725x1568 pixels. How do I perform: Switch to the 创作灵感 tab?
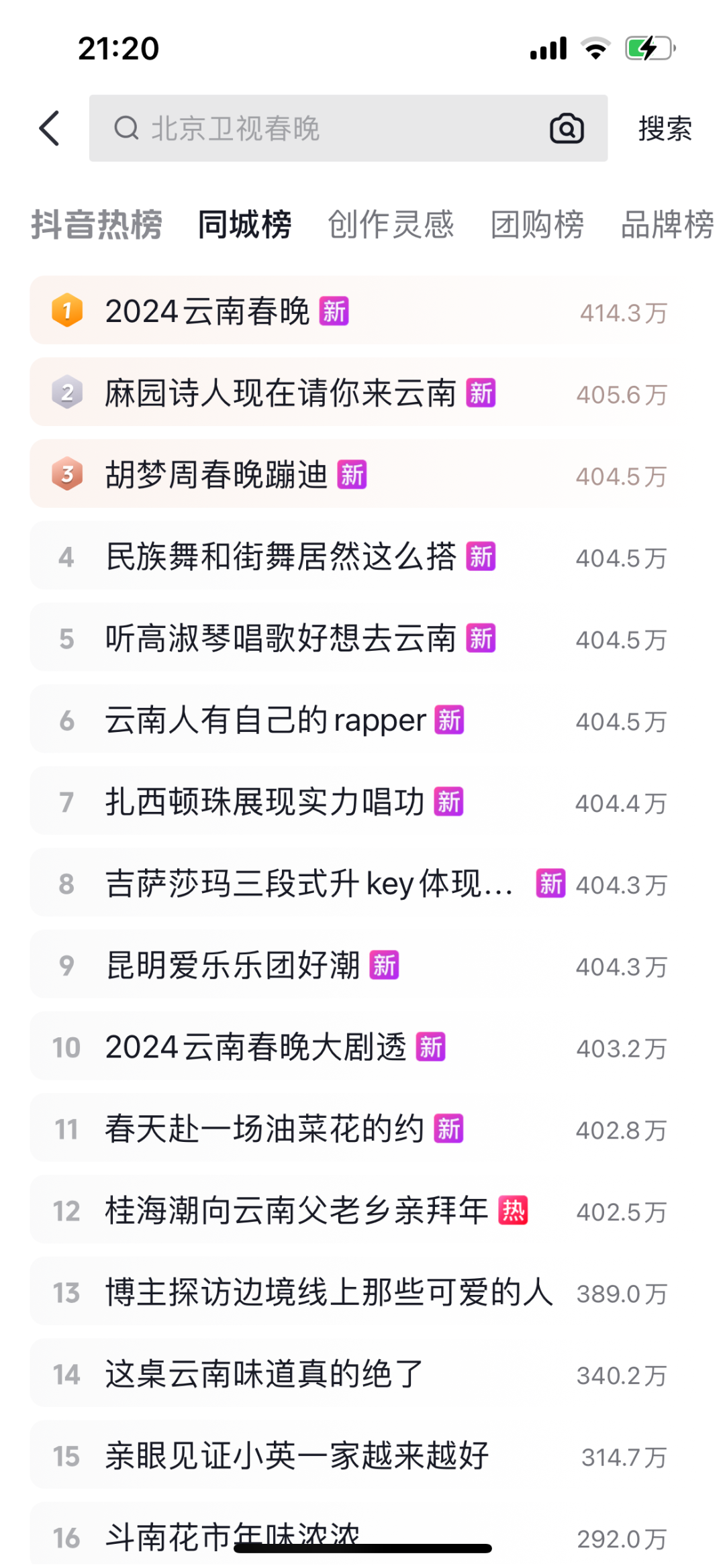[x=391, y=224]
